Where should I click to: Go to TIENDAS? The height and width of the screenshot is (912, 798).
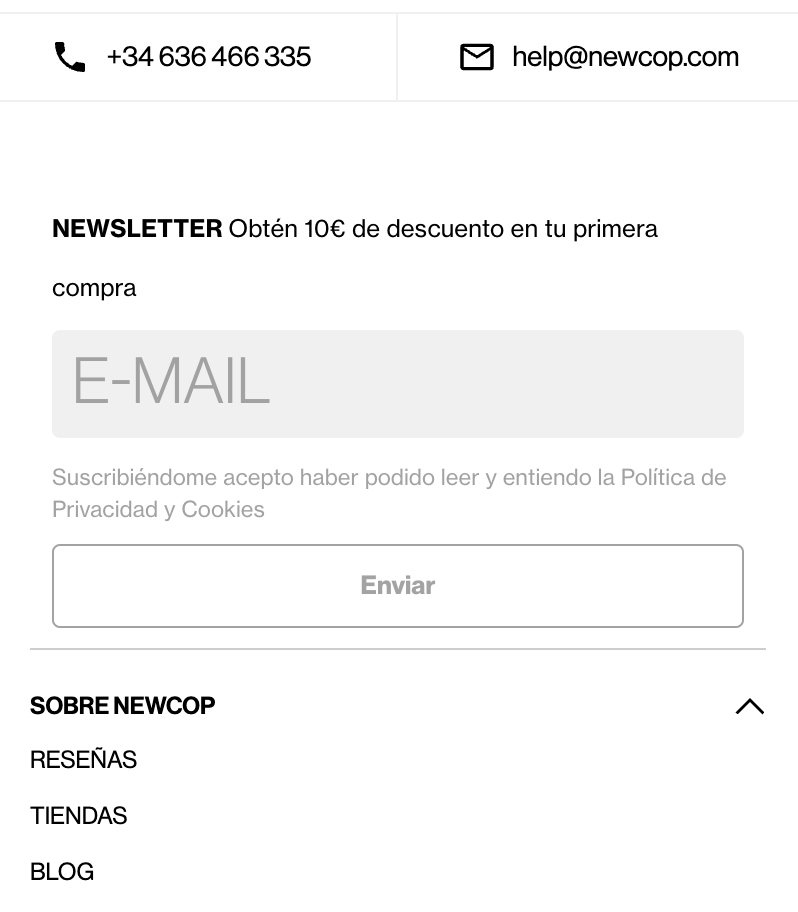coord(79,816)
